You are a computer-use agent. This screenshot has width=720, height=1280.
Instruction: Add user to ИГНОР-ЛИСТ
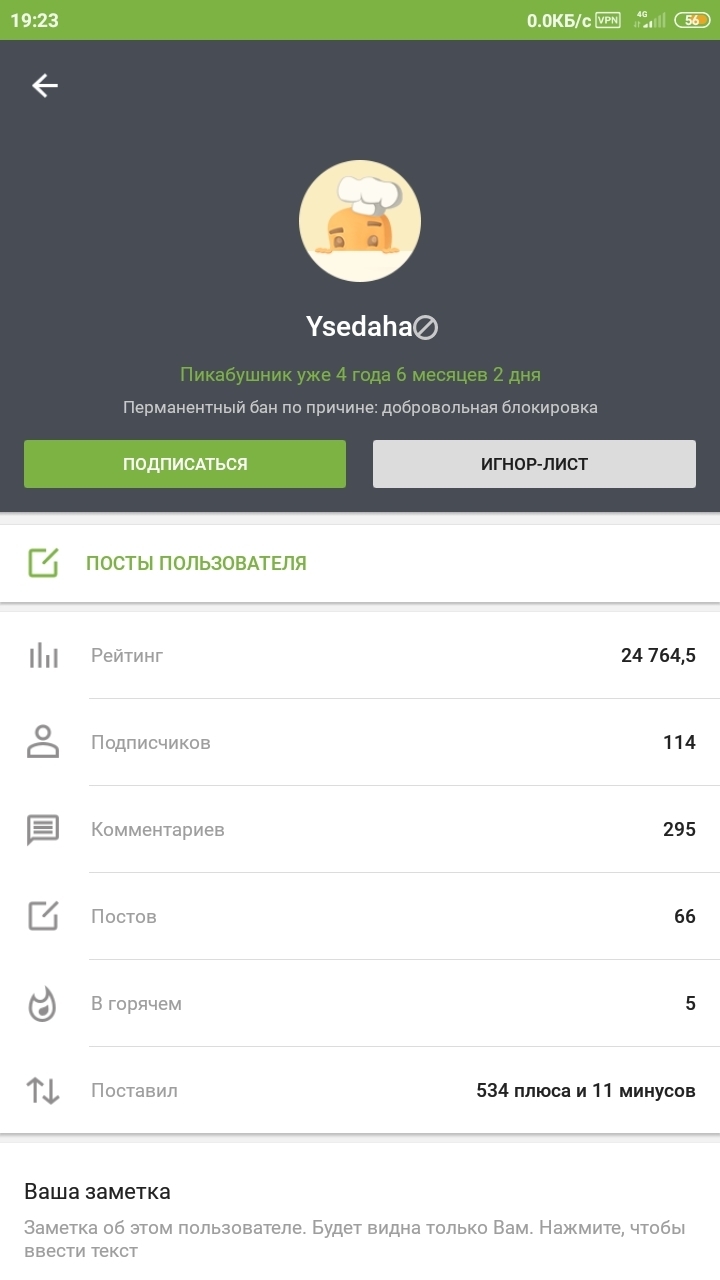coord(534,464)
